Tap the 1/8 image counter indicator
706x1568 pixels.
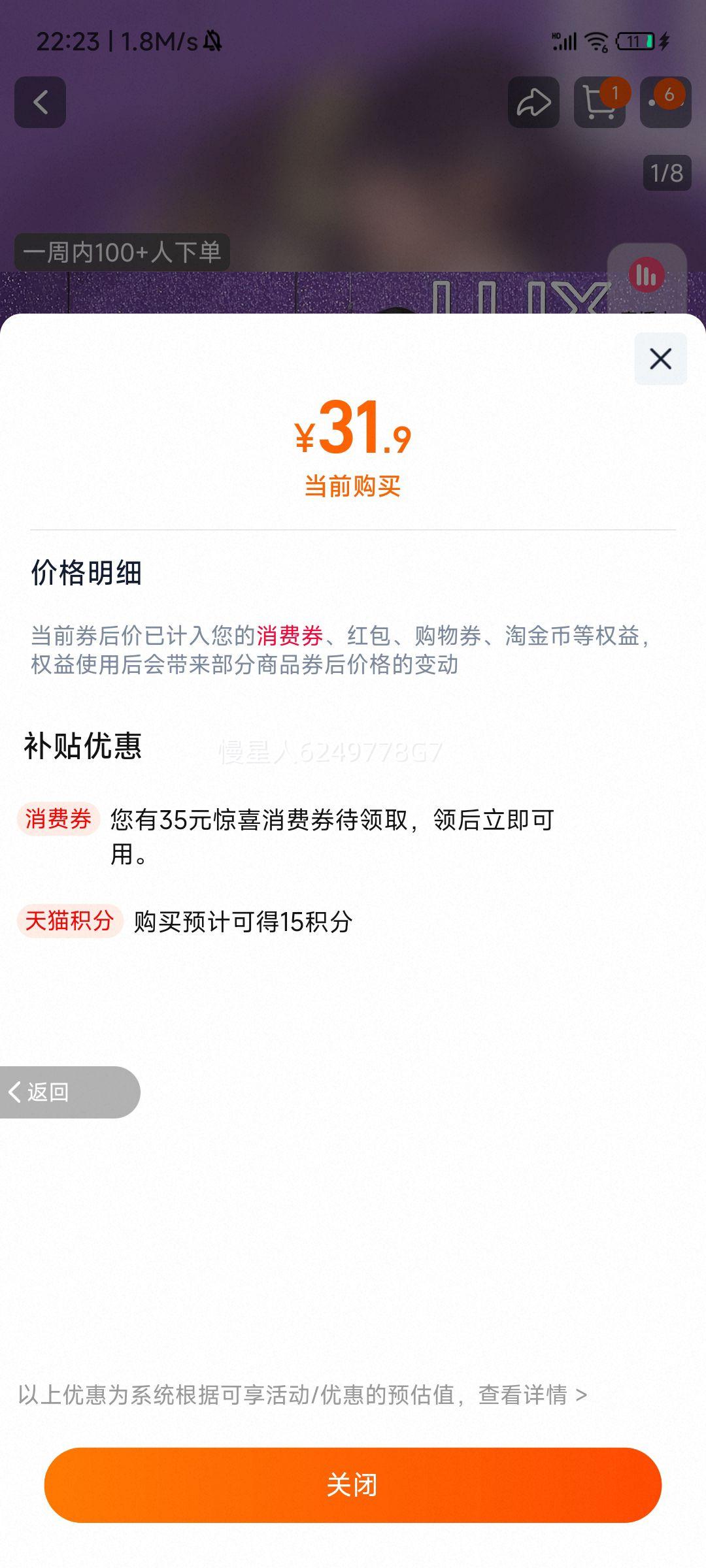(667, 171)
